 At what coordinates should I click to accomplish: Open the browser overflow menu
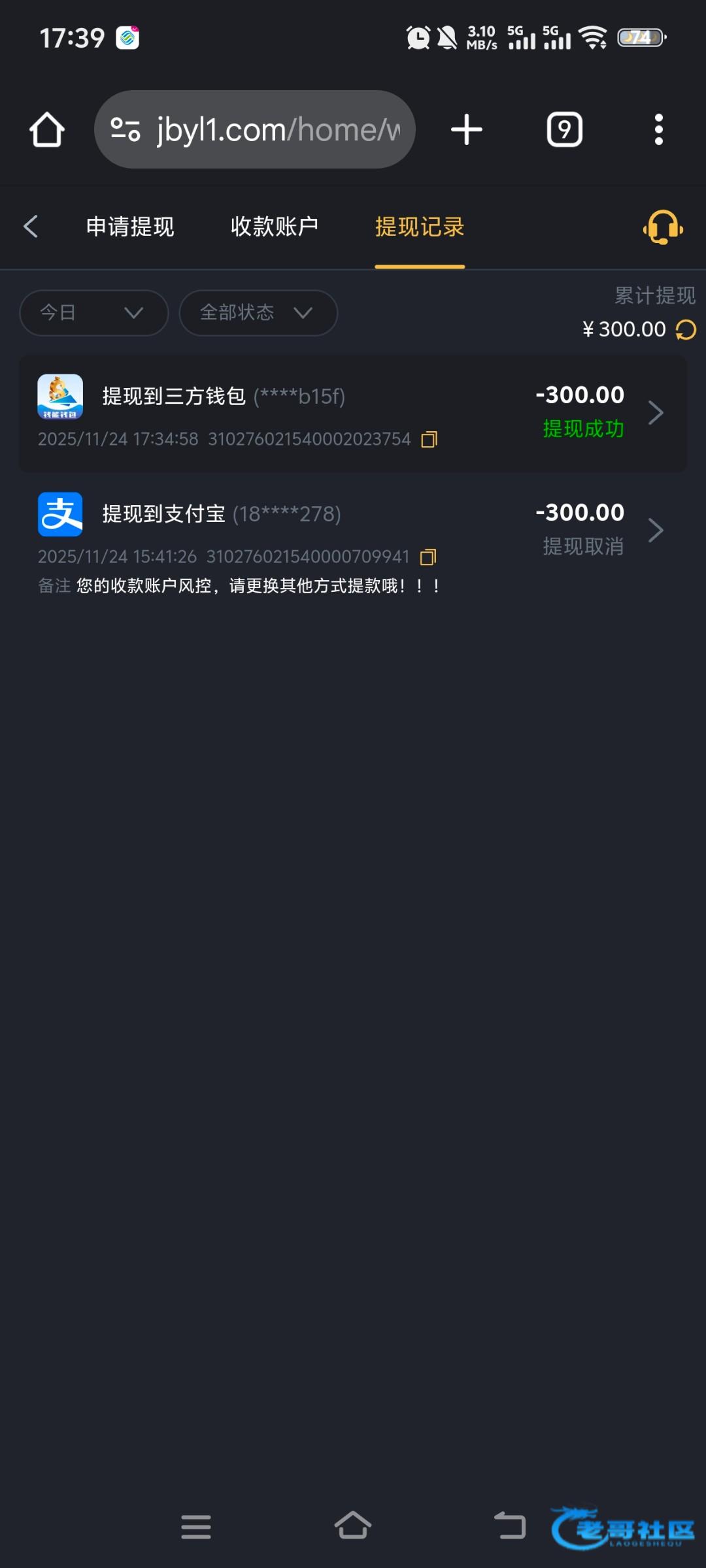point(658,129)
